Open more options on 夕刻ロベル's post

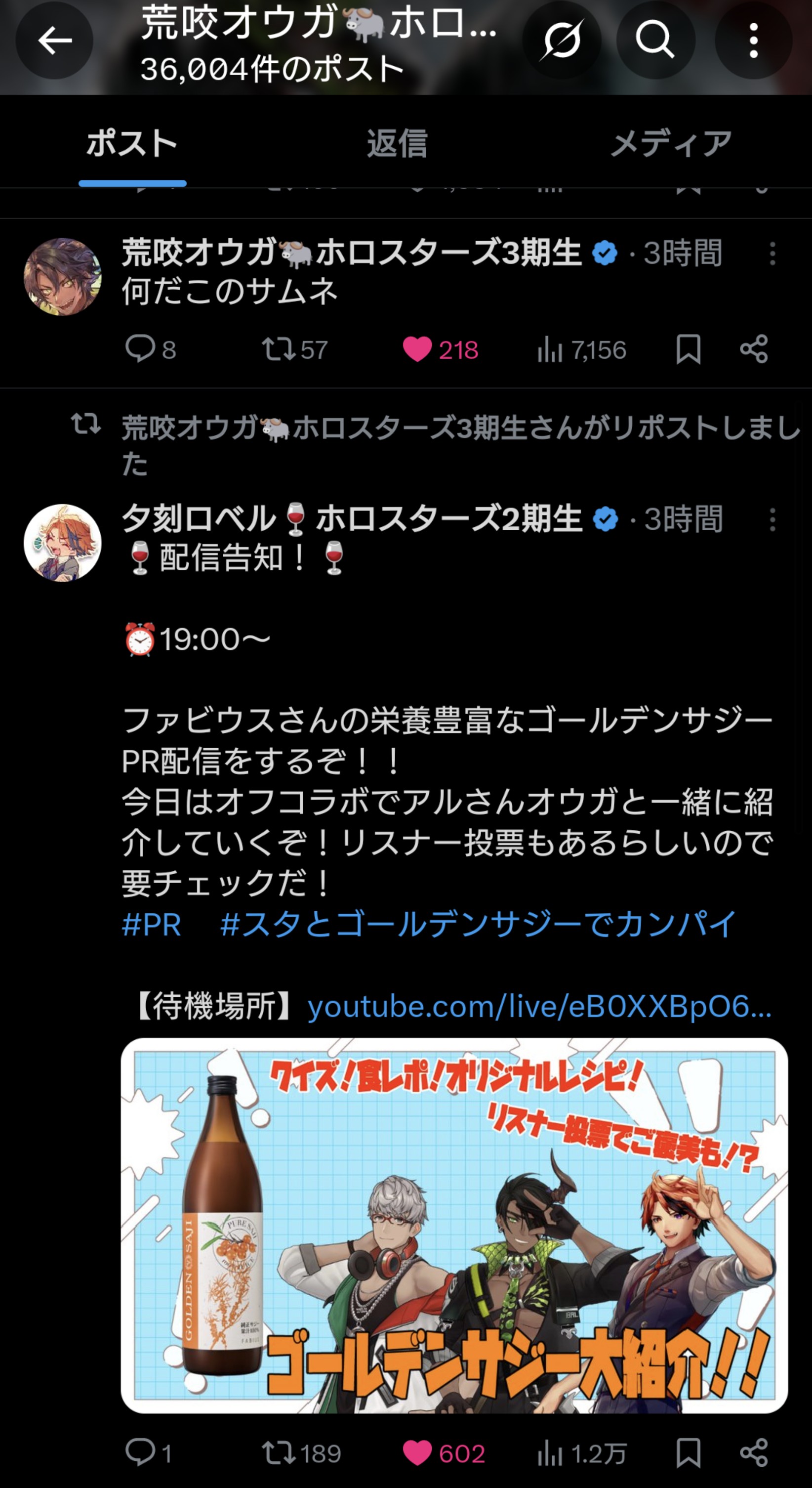pyautogui.click(x=772, y=520)
